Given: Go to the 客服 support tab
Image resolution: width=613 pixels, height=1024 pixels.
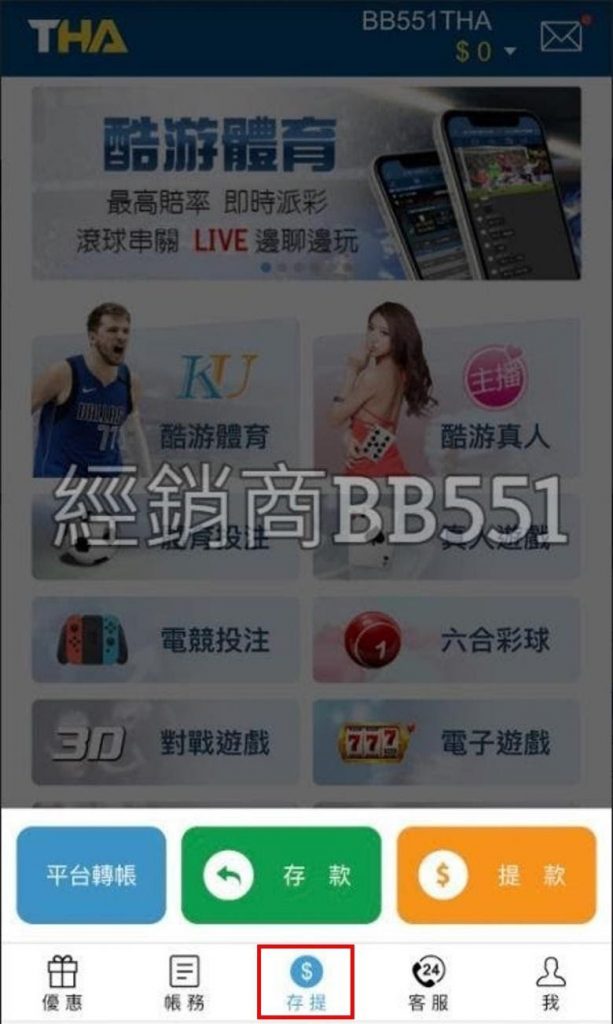Looking at the screenshot, I should point(429,982).
